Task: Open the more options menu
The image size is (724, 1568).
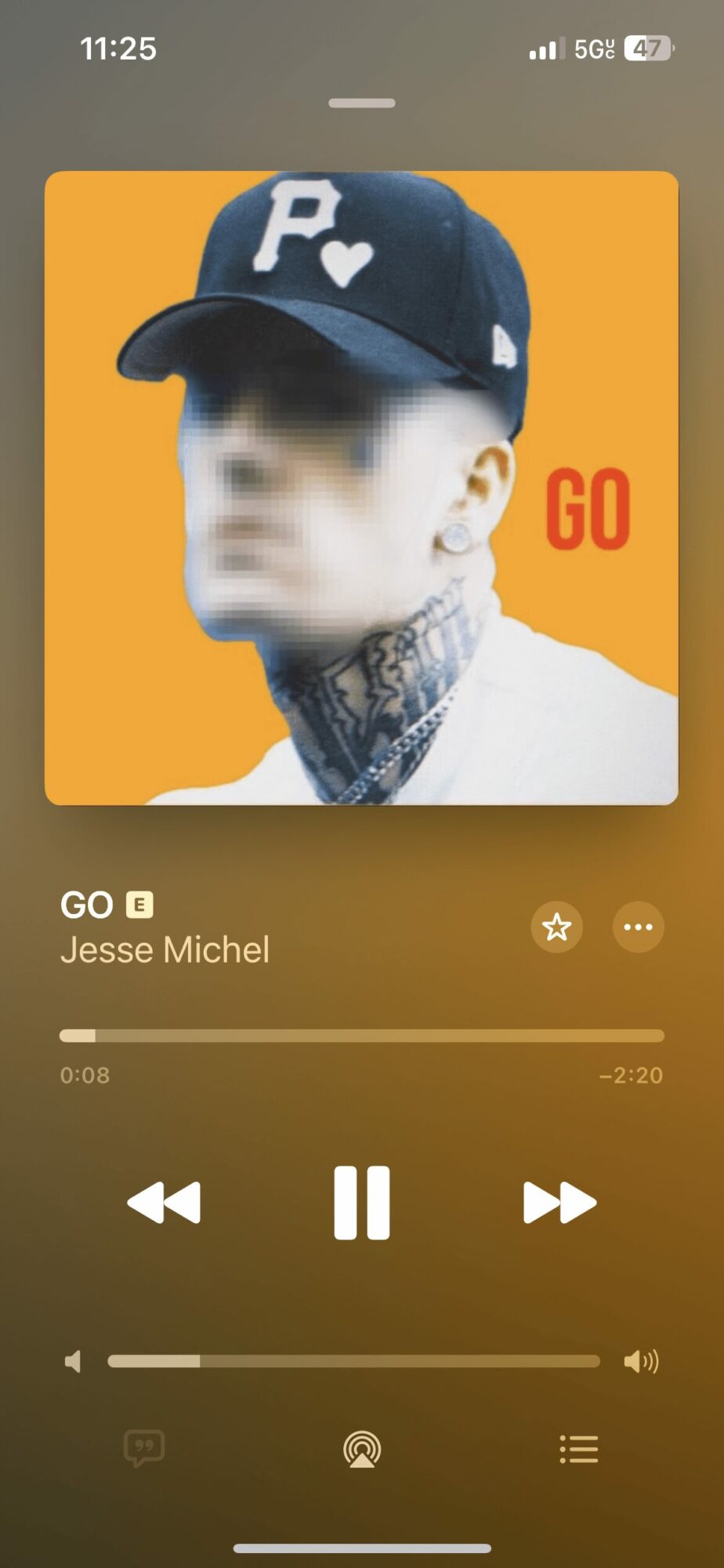Action: click(638, 927)
